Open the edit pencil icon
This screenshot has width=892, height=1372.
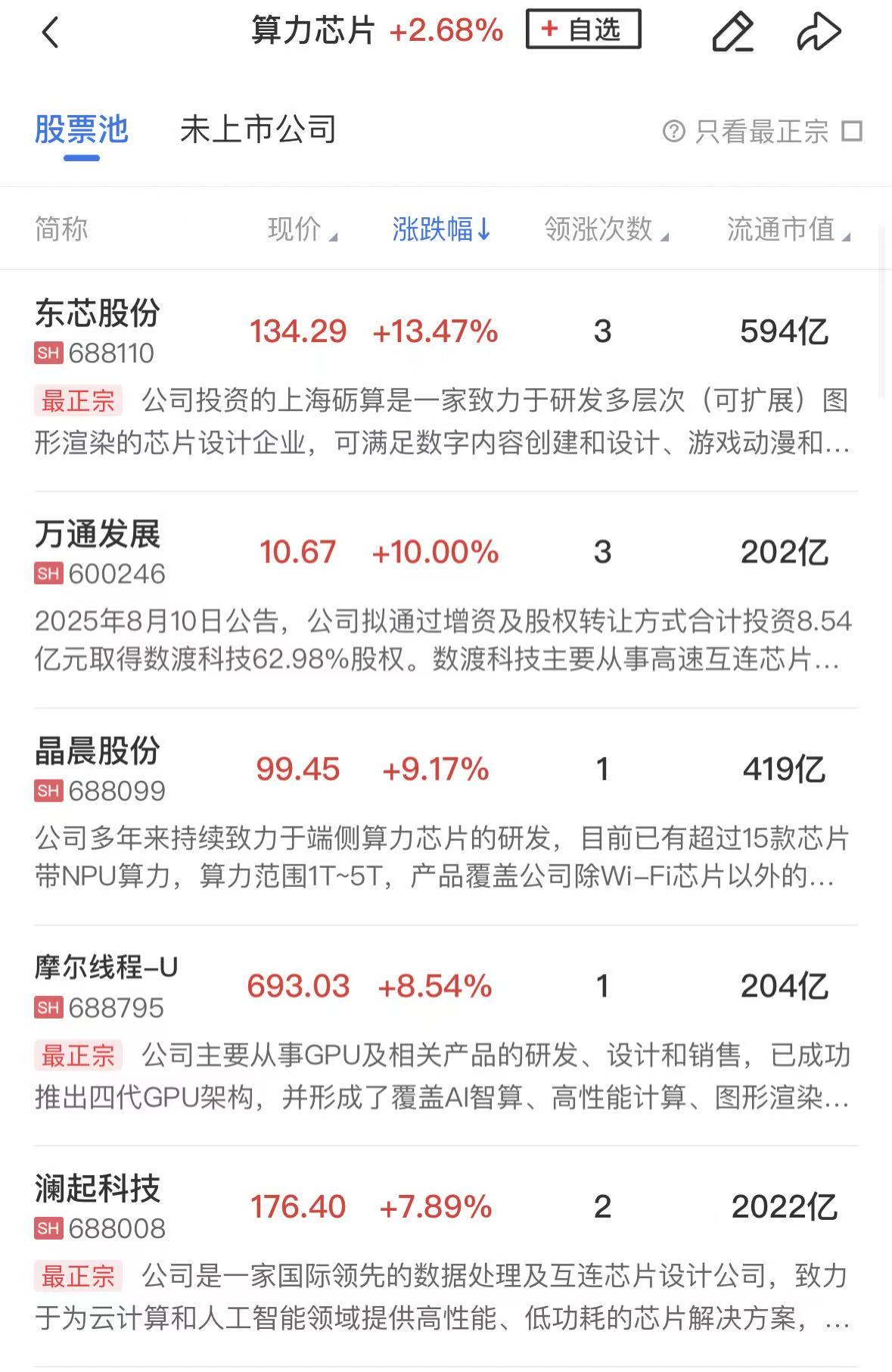[x=732, y=32]
